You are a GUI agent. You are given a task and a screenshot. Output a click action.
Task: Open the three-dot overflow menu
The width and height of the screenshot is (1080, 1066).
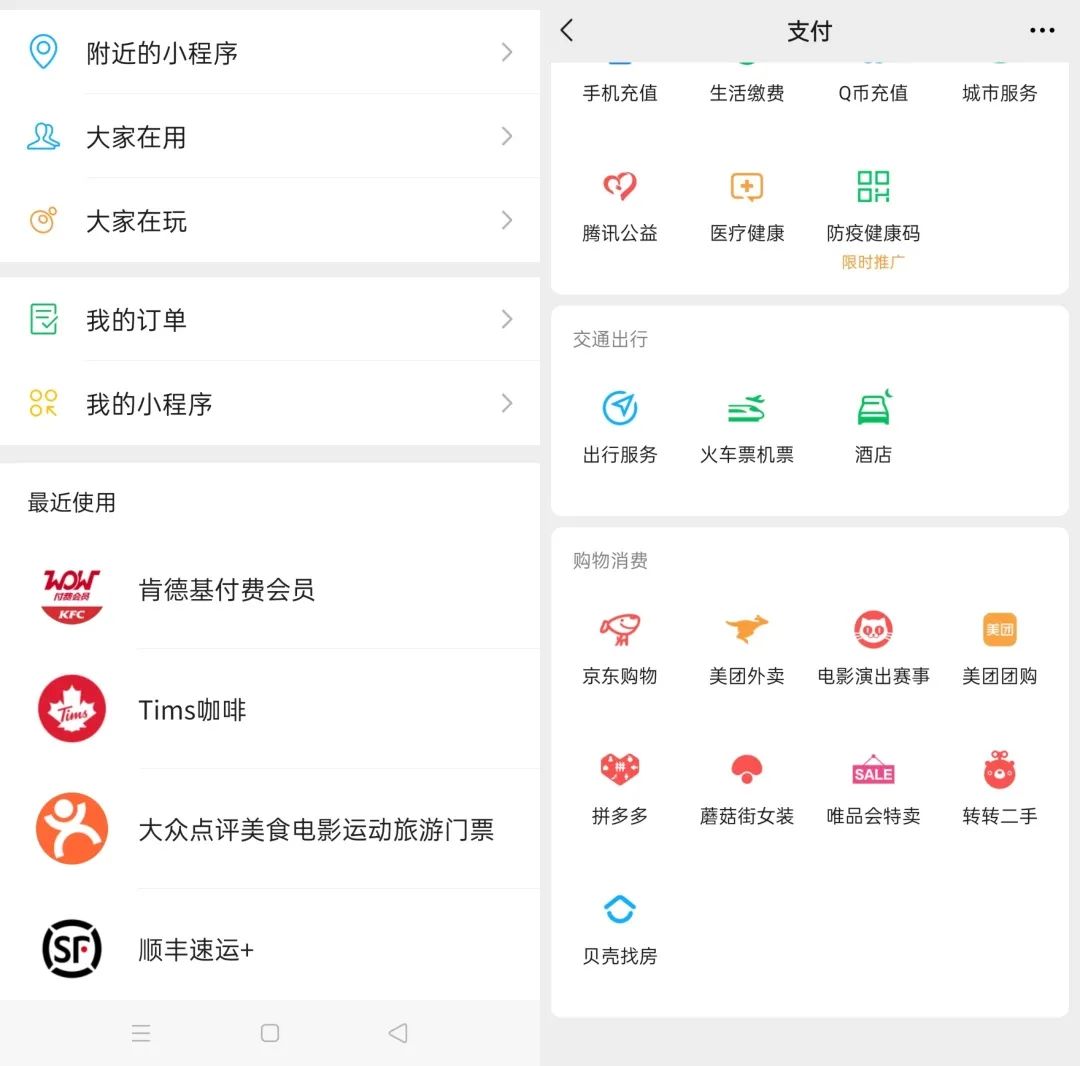tap(1042, 31)
